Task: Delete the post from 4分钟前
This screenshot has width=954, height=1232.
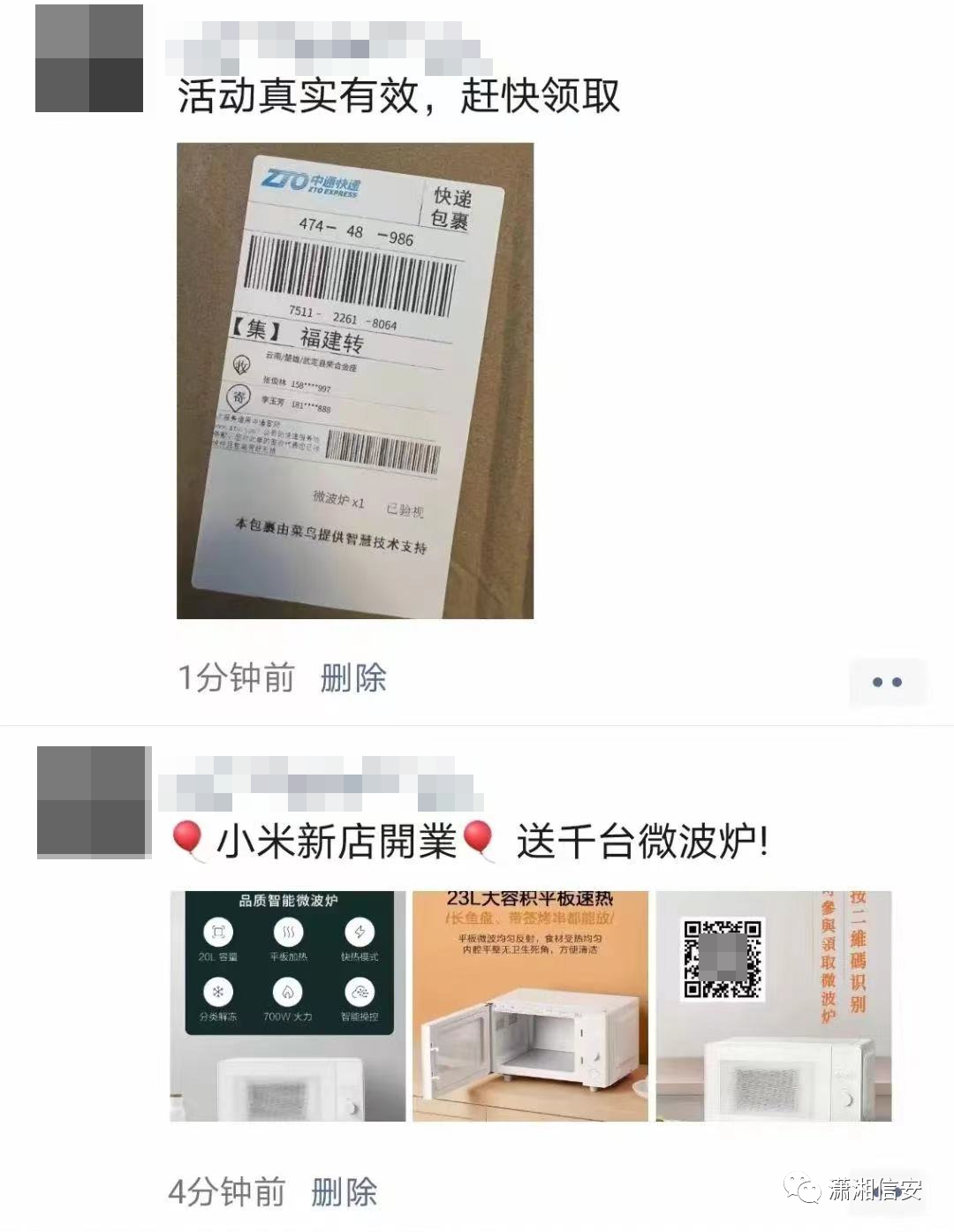Action: (344, 1192)
